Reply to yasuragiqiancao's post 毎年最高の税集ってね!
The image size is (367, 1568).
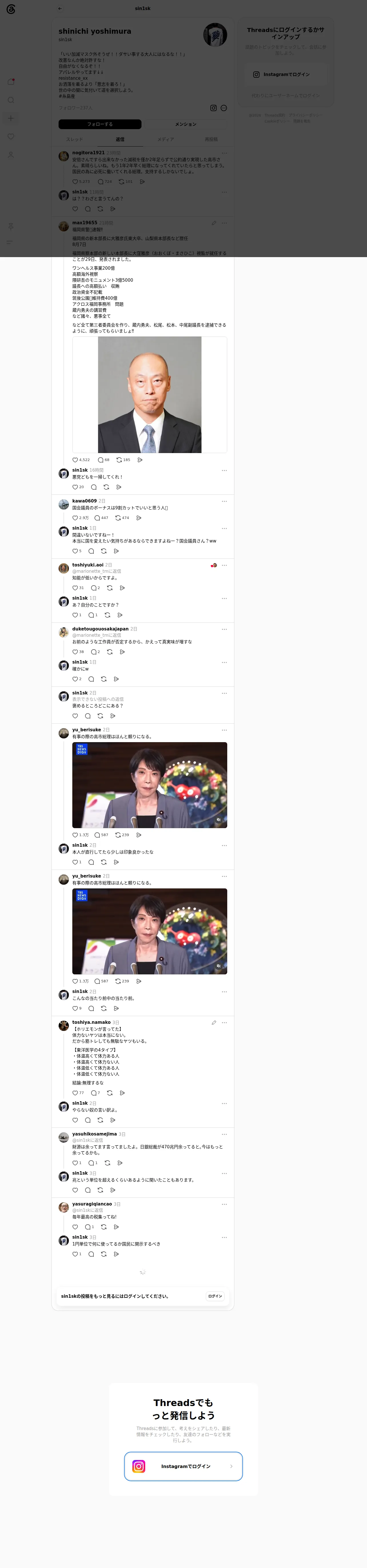pos(88,1227)
